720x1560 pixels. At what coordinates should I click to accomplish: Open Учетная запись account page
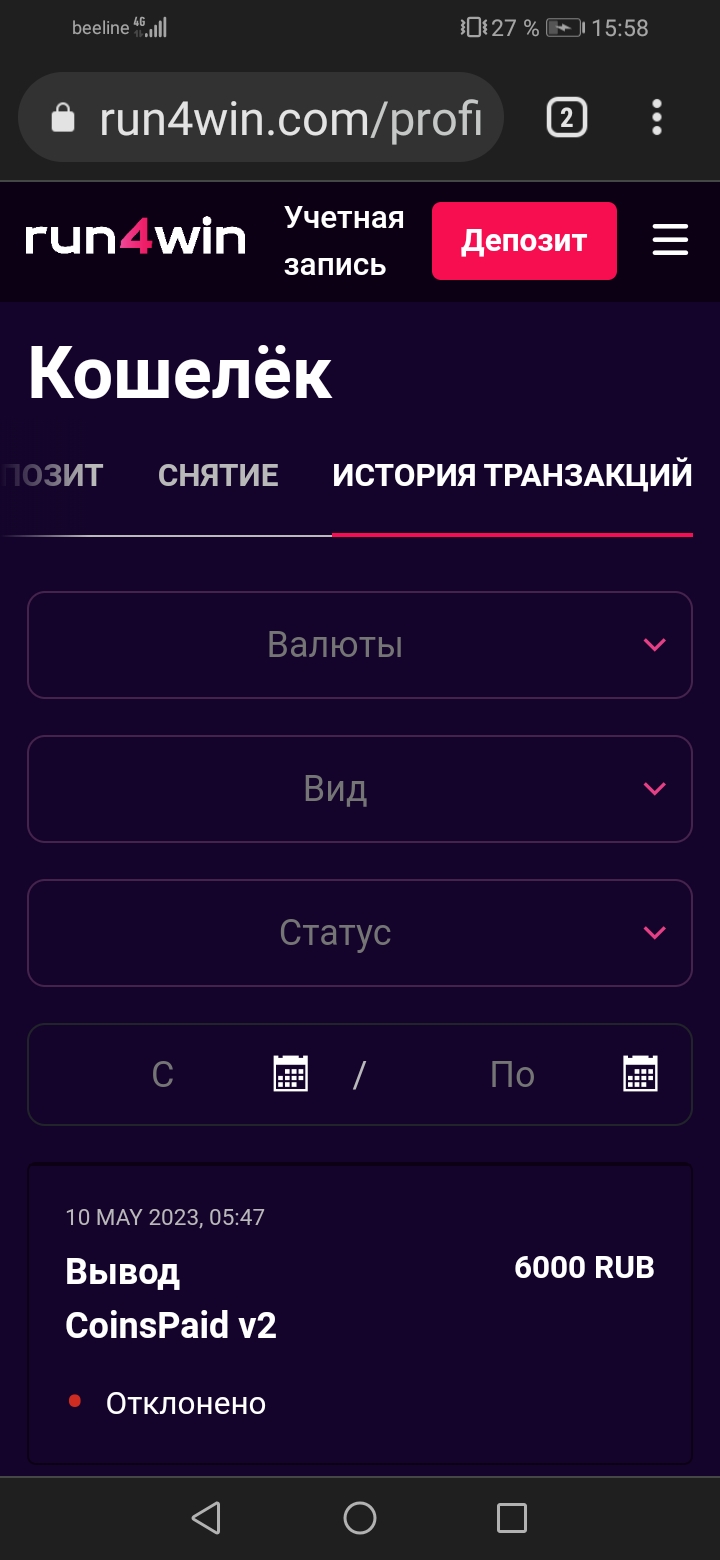(x=344, y=241)
